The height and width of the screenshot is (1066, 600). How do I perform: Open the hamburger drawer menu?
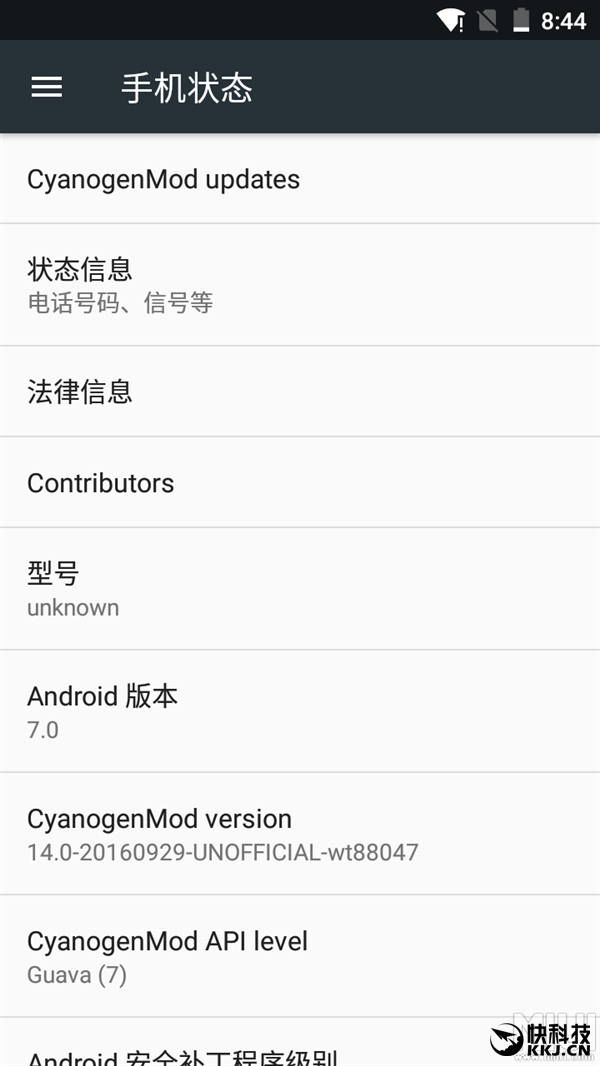[x=47, y=87]
